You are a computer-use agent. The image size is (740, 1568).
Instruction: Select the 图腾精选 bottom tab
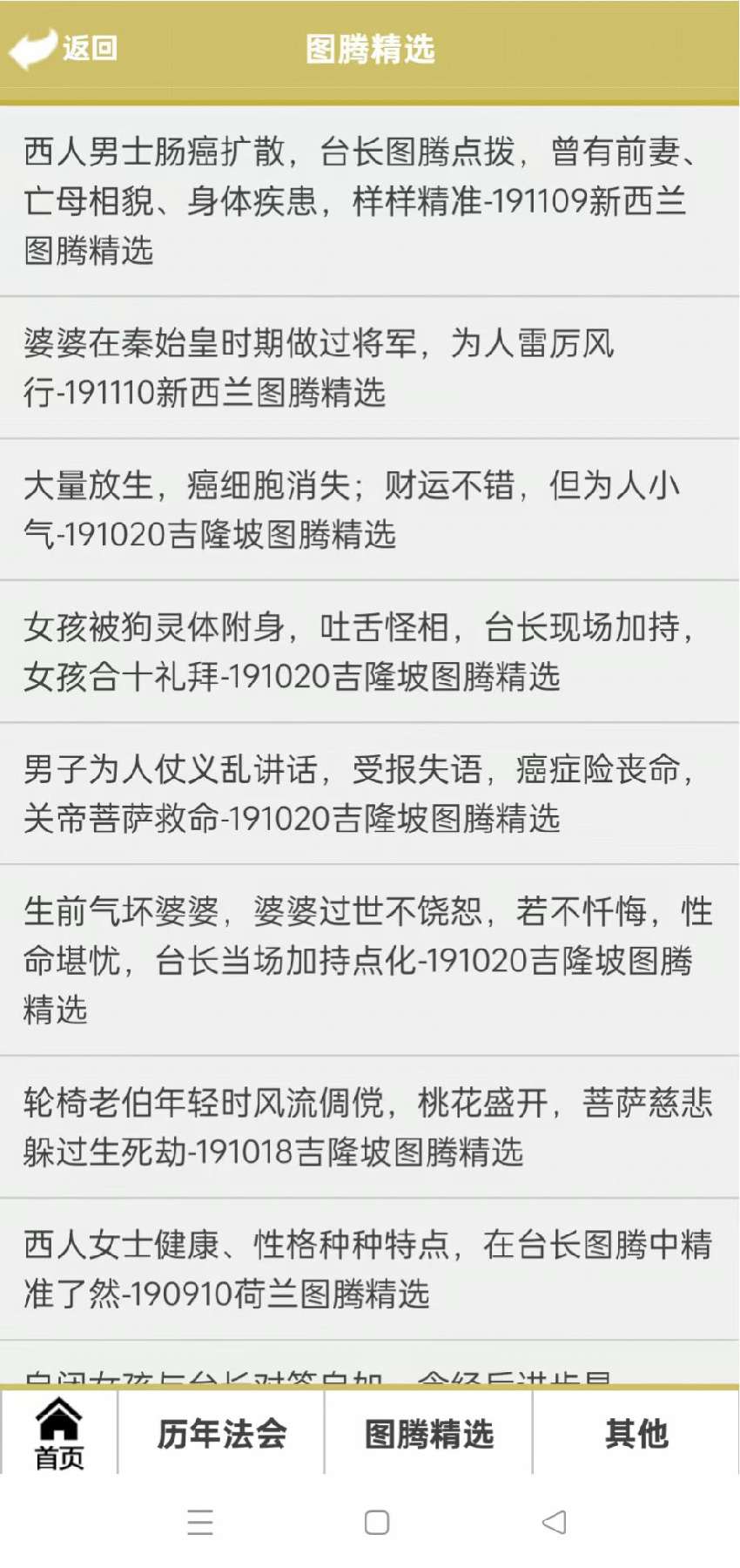[428, 1433]
